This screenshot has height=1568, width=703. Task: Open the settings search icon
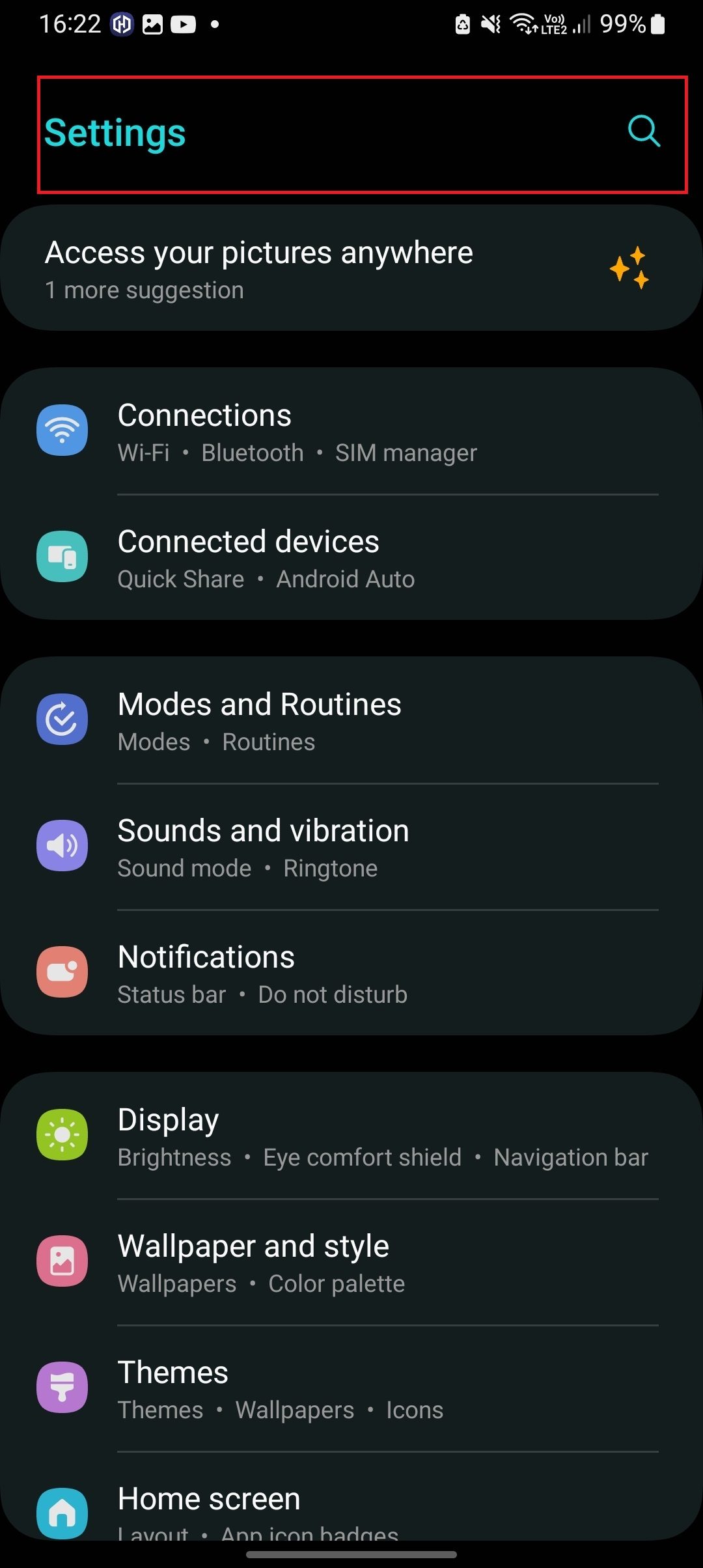click(644, 132)
